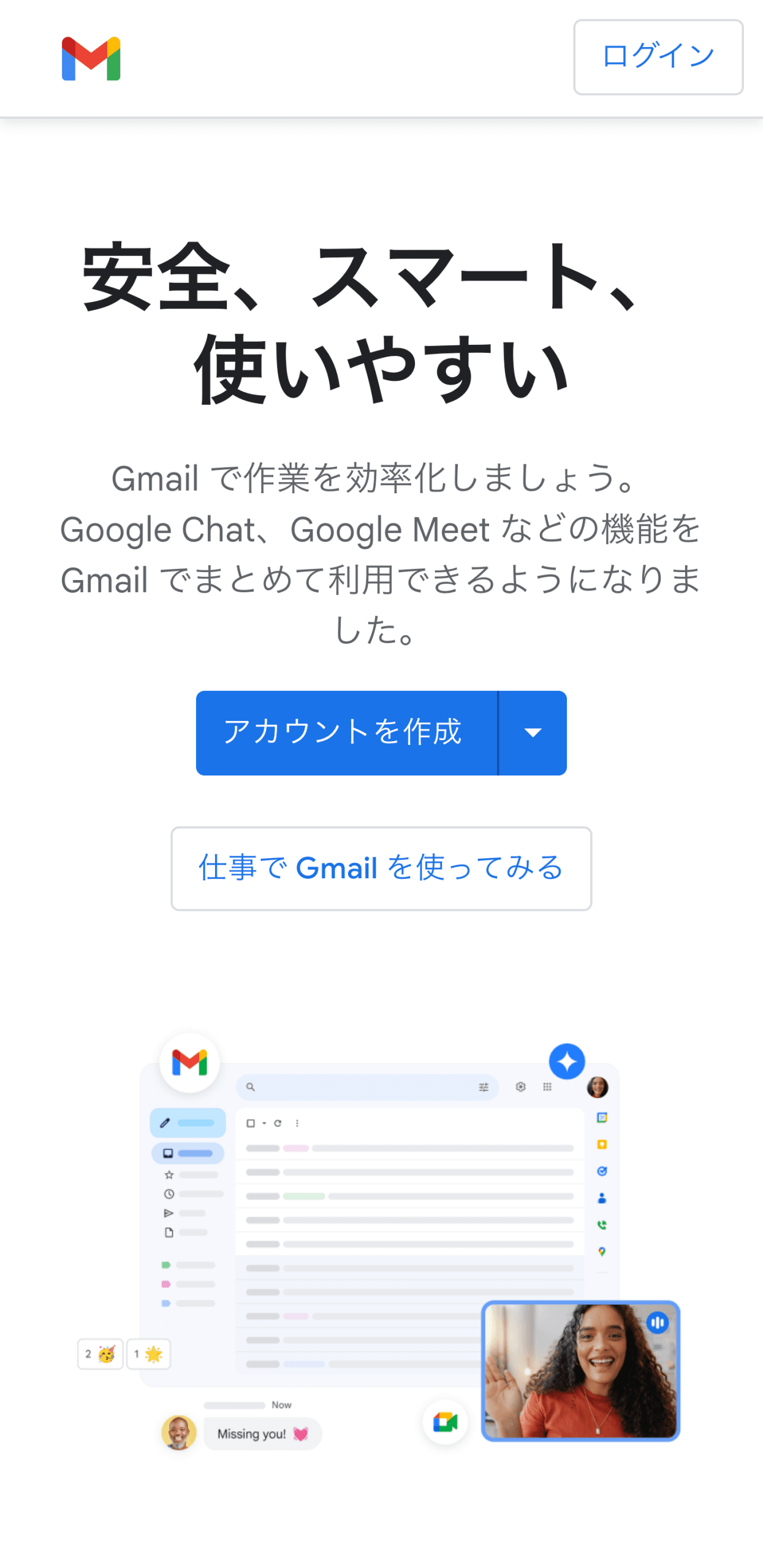Open the three-dot more menu in the toolbar
Viewport: 763px width, 1568px height.
pyautogui.click(x=297, y=1123)
